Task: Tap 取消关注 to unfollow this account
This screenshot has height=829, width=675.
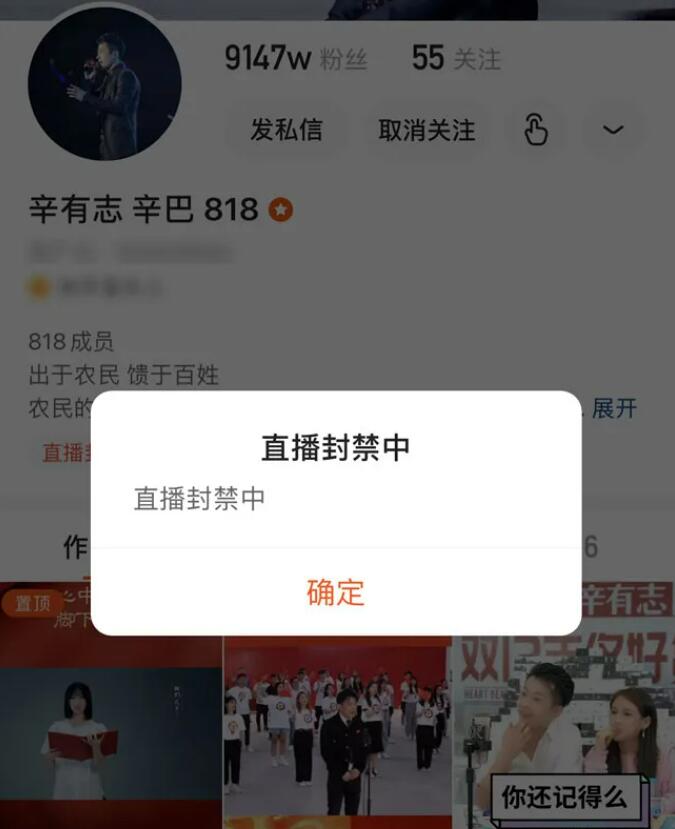Action: point(427,130)
